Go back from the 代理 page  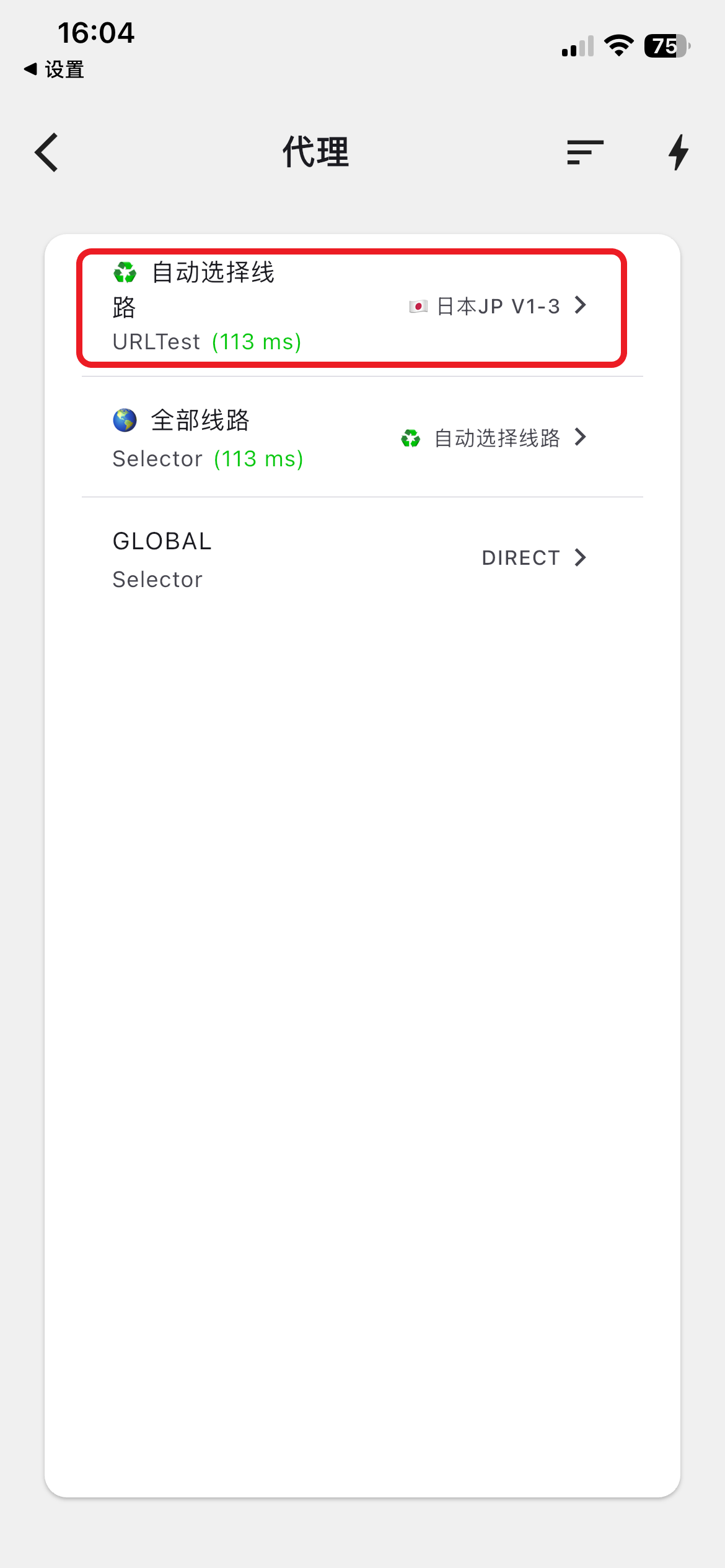coord(47,152)
